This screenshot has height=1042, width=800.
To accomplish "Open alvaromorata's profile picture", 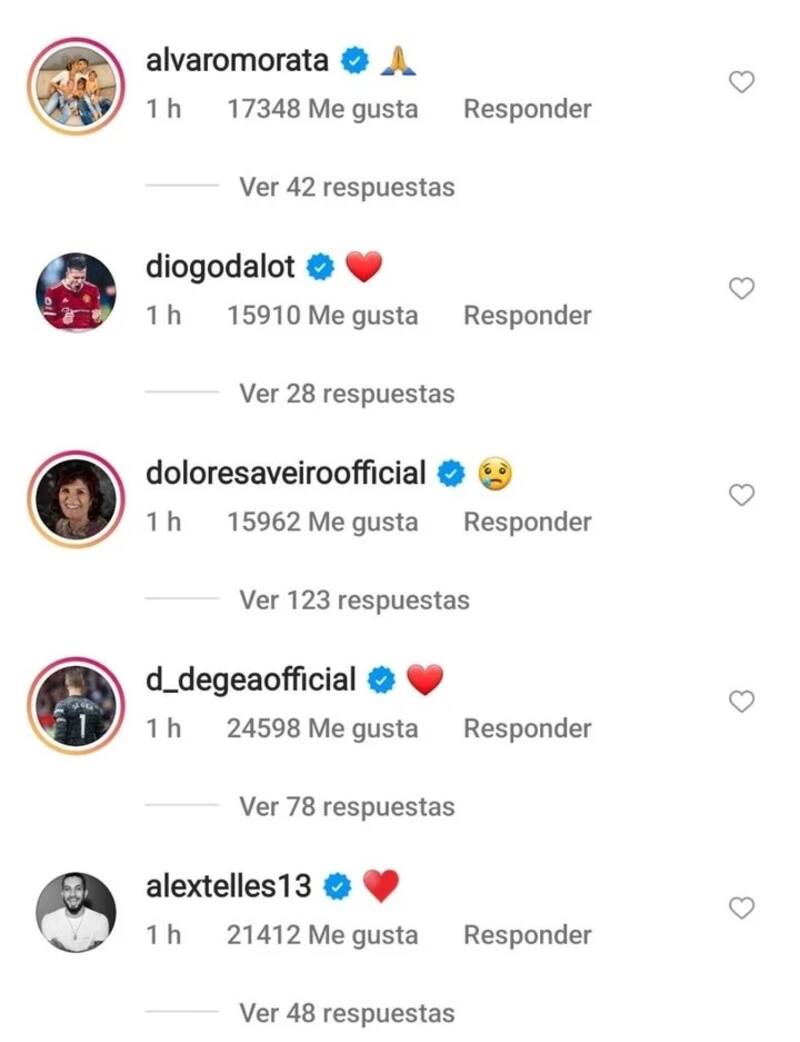I will [76, 86].
